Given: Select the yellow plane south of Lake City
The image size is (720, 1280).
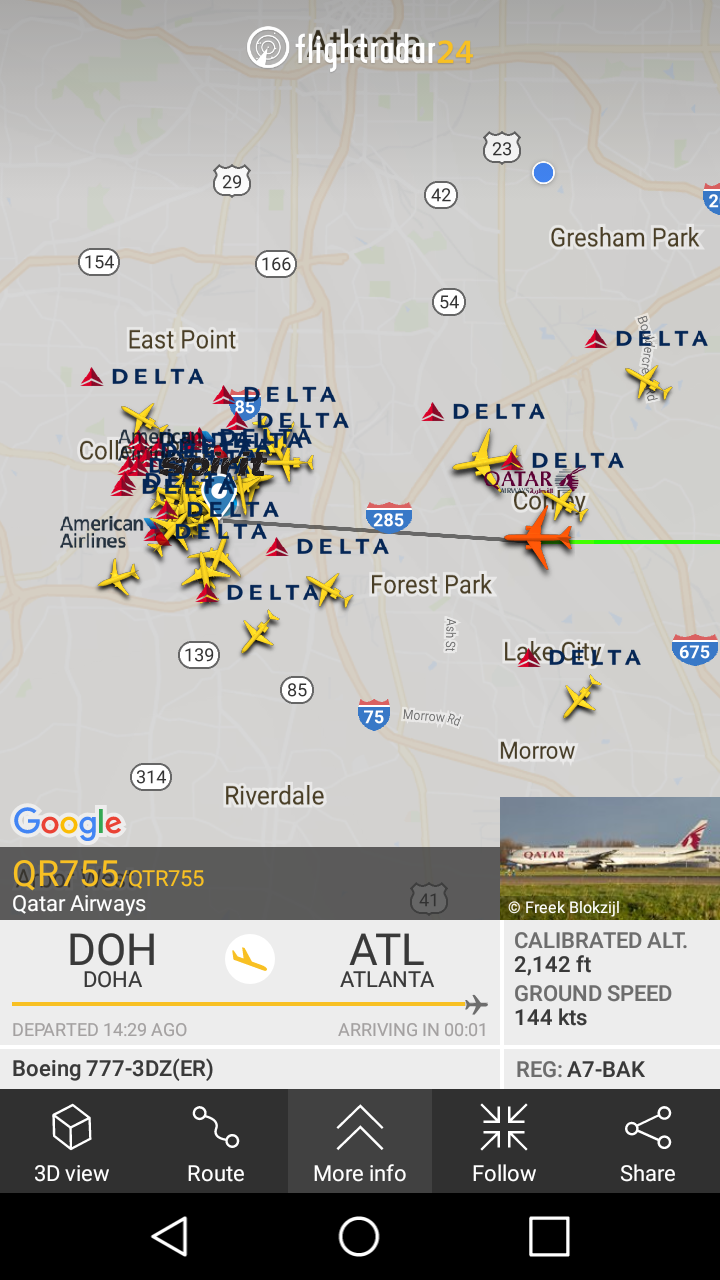Looking at the screenshot, I should 581,697.
